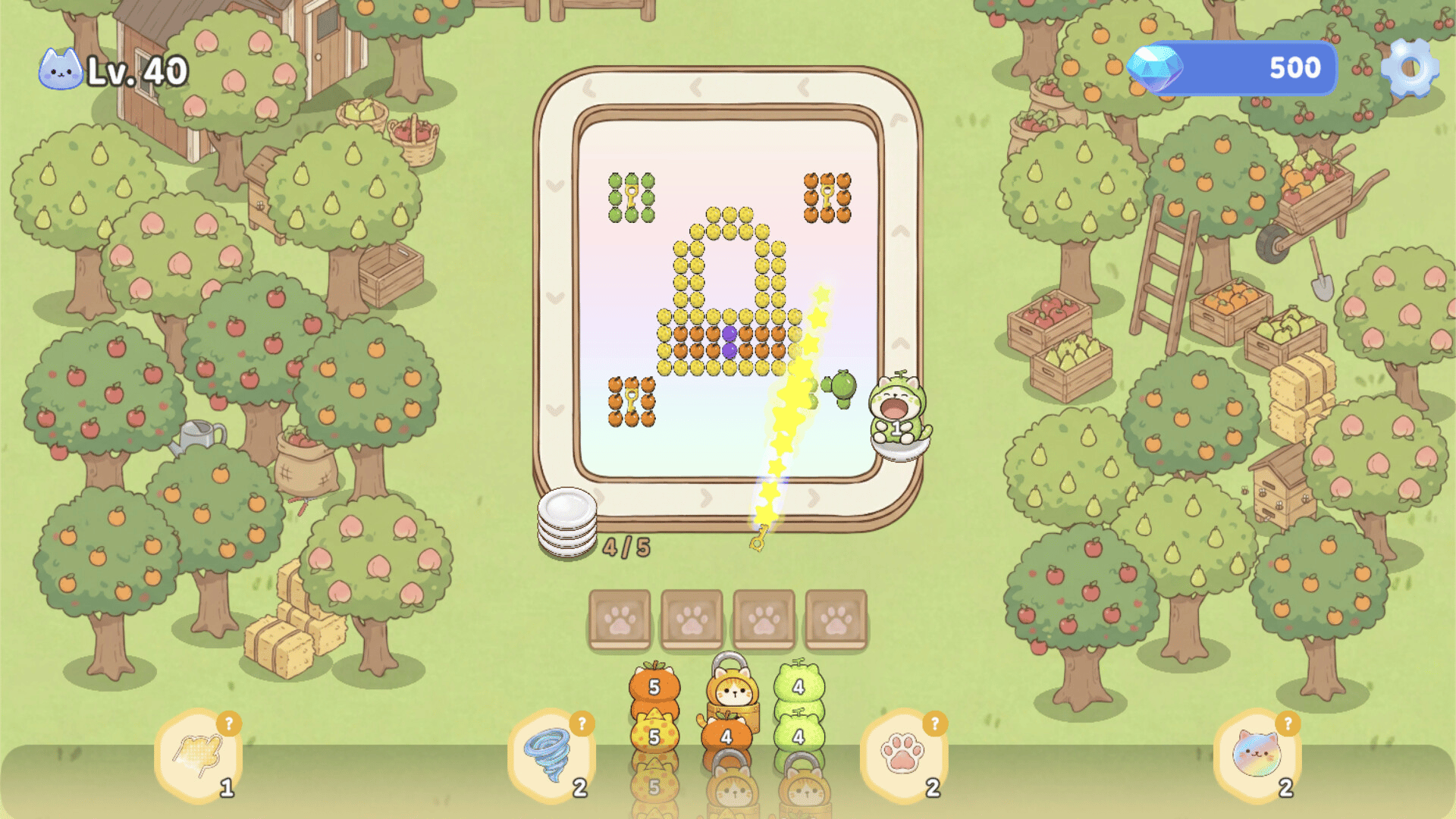Use the rainbow cat booster
1456x819 pixels.
coord(1257,755)
